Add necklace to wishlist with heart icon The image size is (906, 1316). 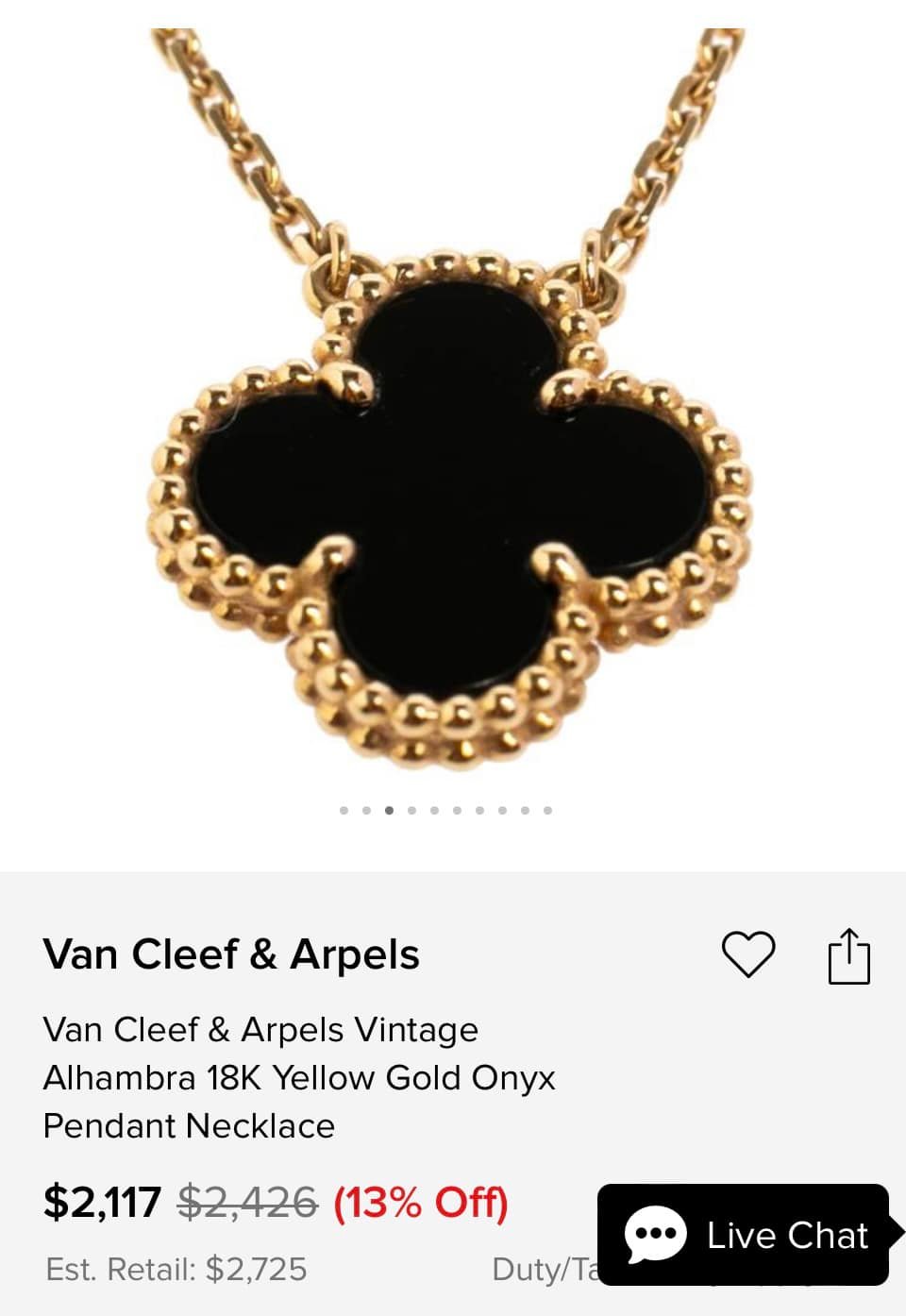pos(747,953)
